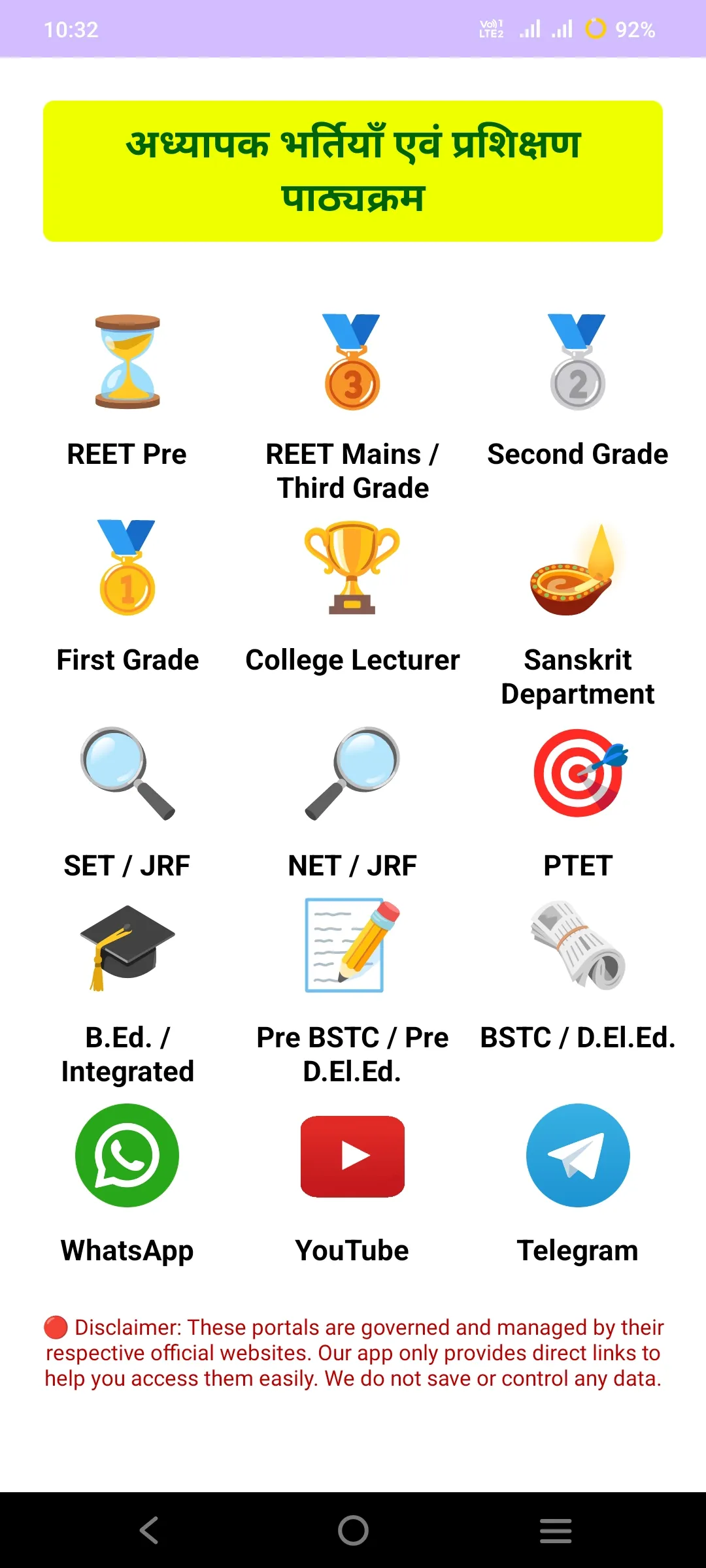Launch the YouTube channel icon

(x=353, y=1155)
